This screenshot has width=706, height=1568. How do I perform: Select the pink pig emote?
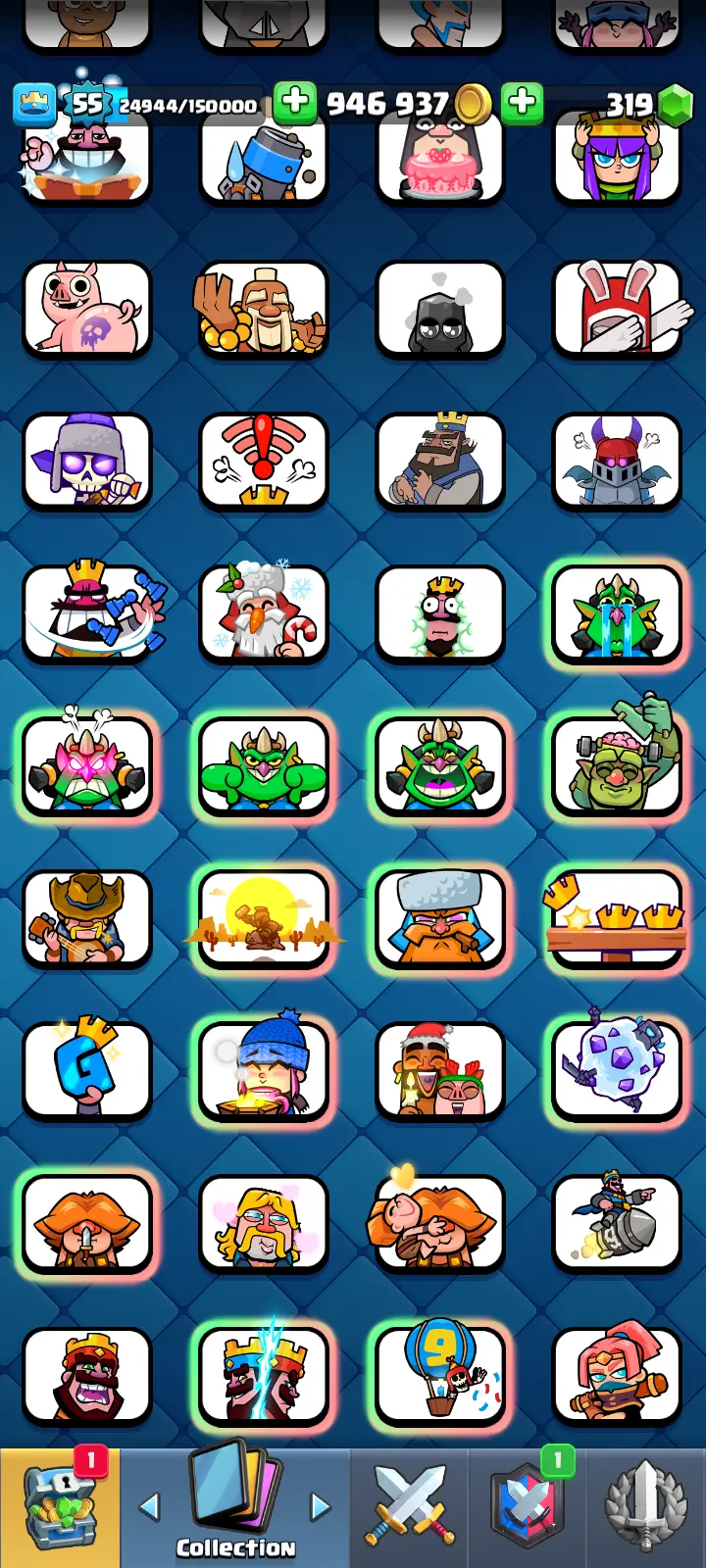tap(87, 309)
